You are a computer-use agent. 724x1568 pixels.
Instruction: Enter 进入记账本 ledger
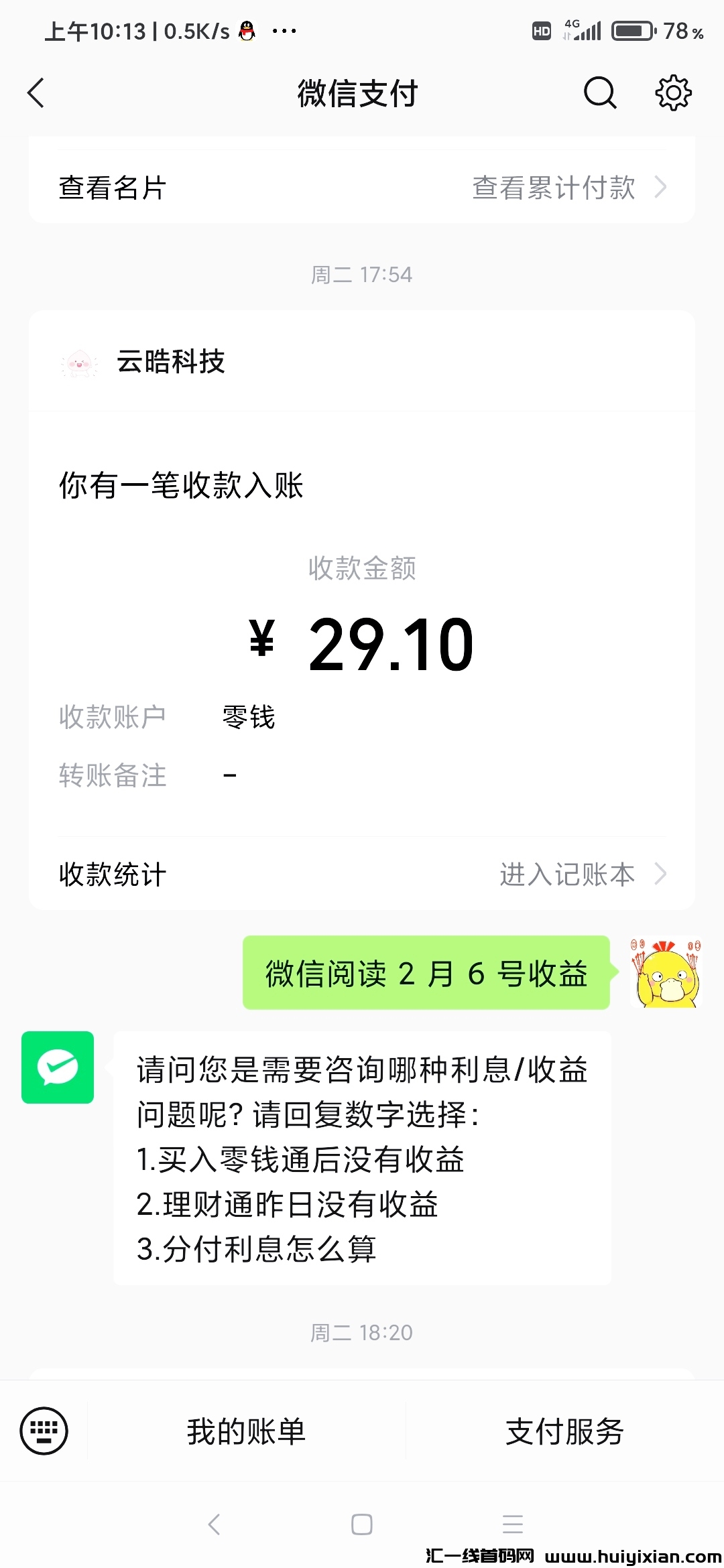(x=582, y=874)
